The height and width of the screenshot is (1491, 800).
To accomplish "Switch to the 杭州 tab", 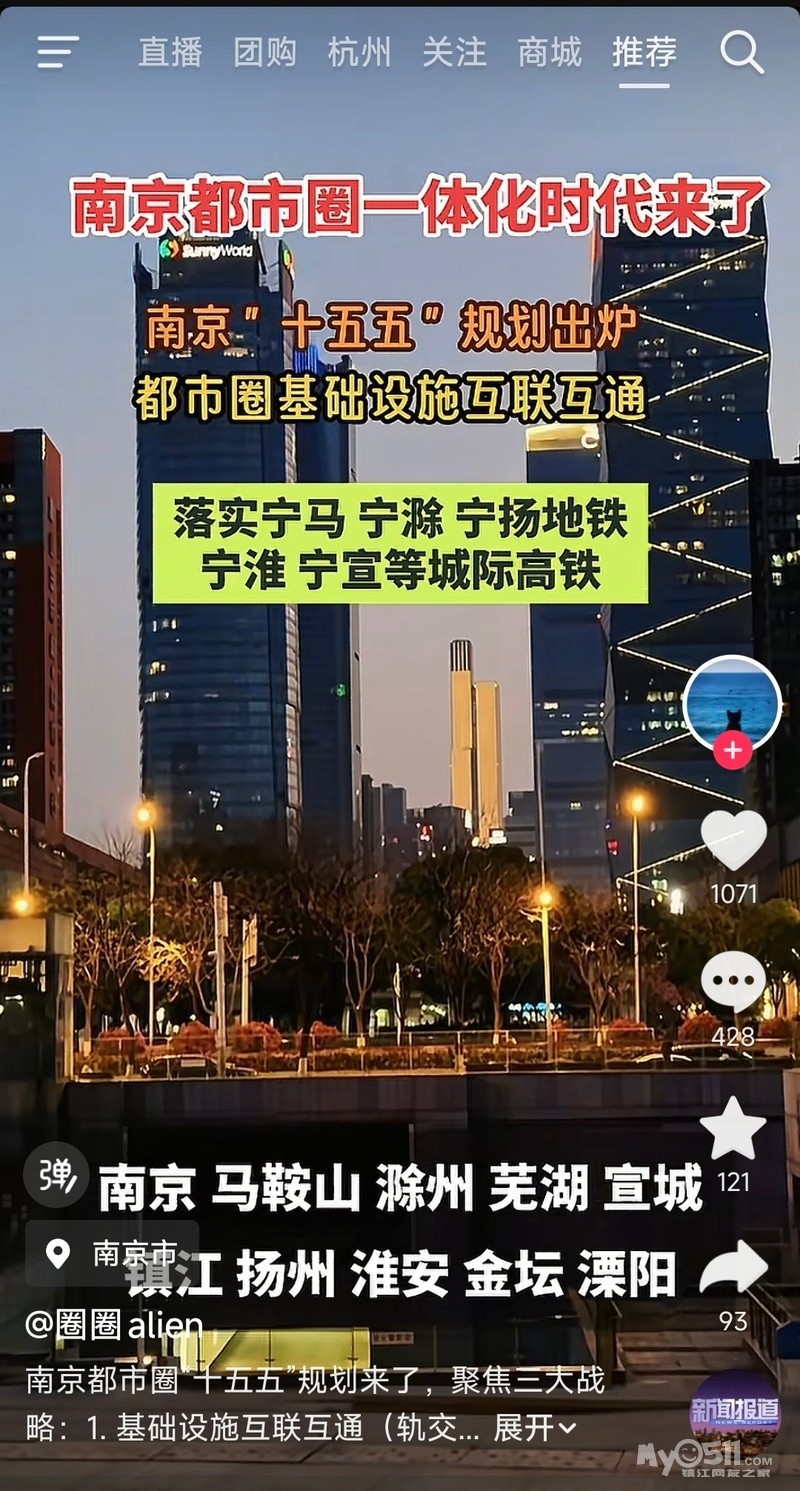I will point(359,52).
